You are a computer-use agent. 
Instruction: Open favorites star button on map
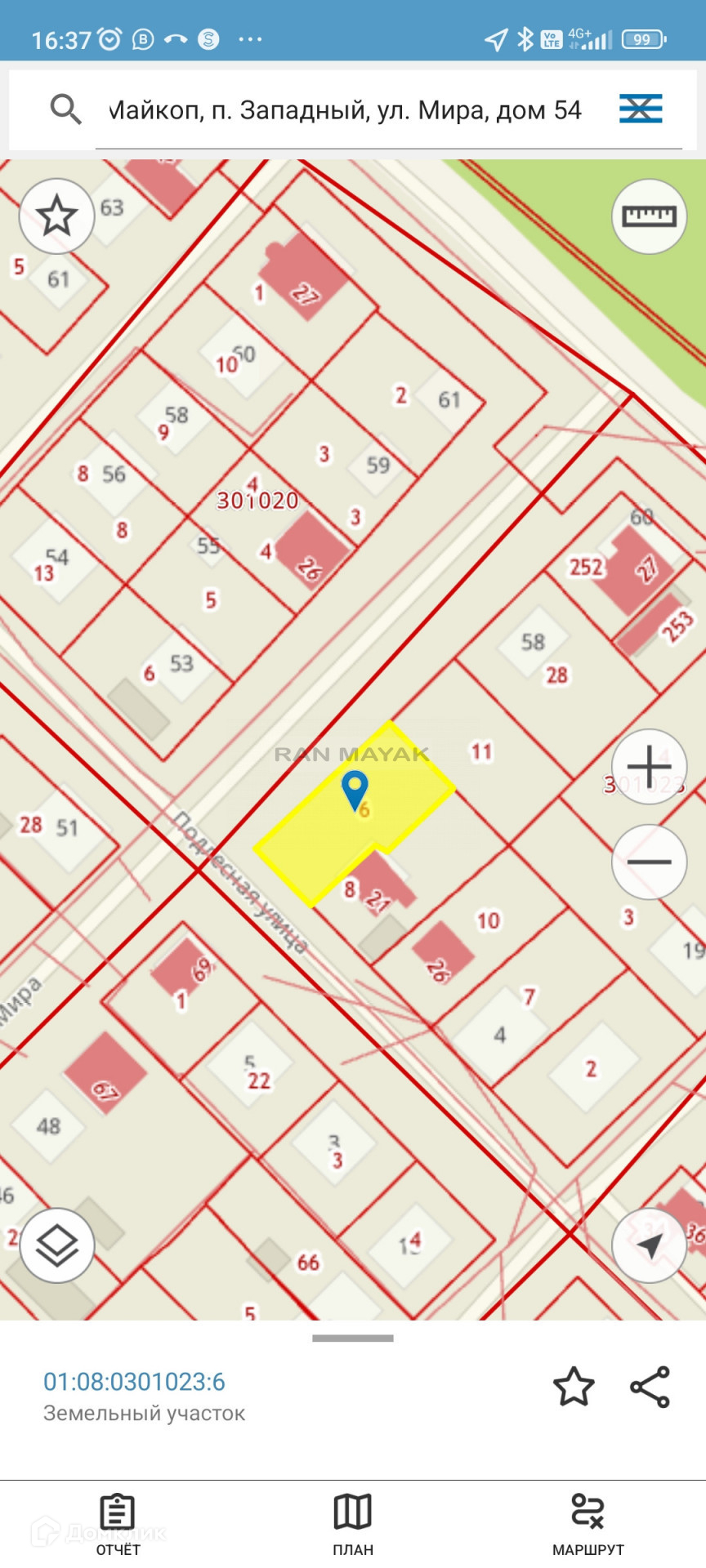click(x=56, y=216)
